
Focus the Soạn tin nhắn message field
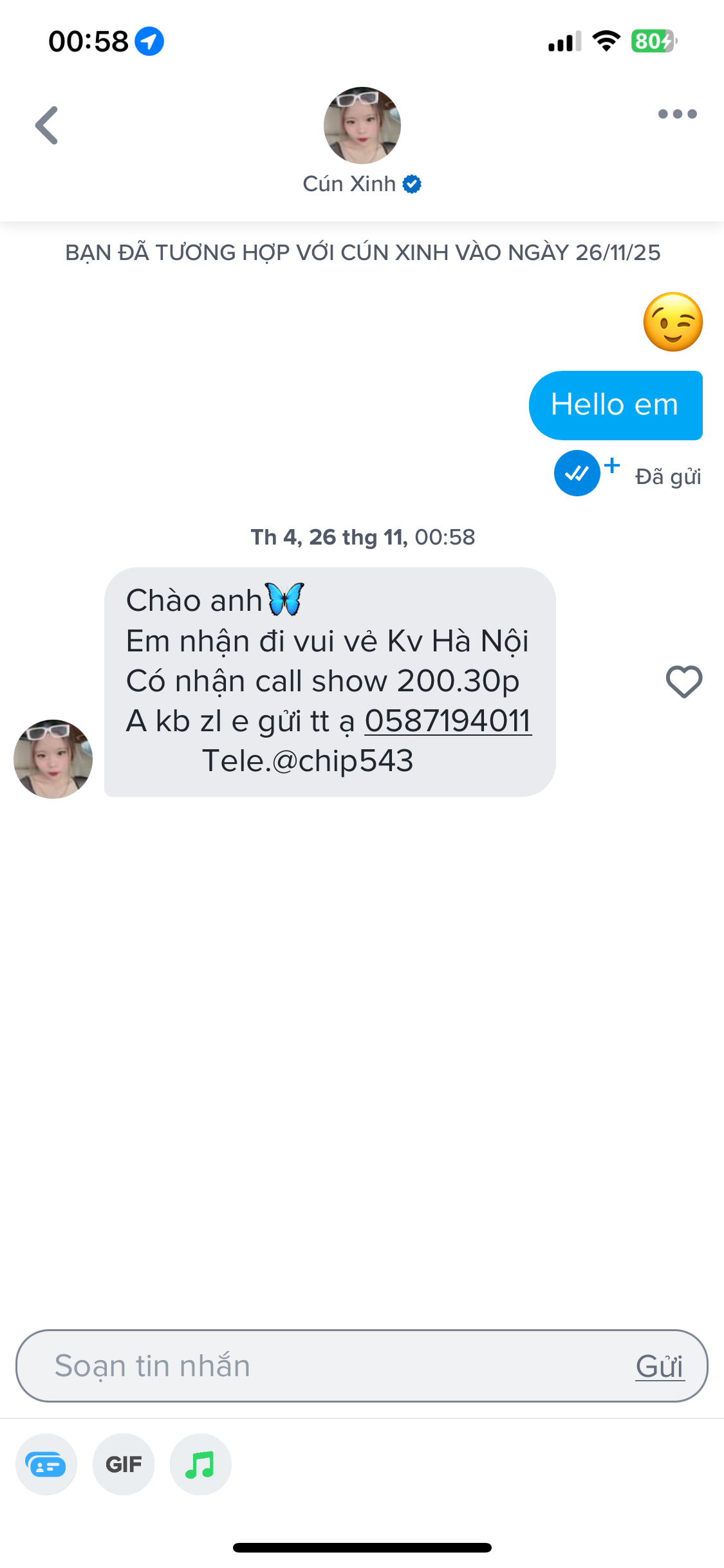click(x=322, y=1366)
